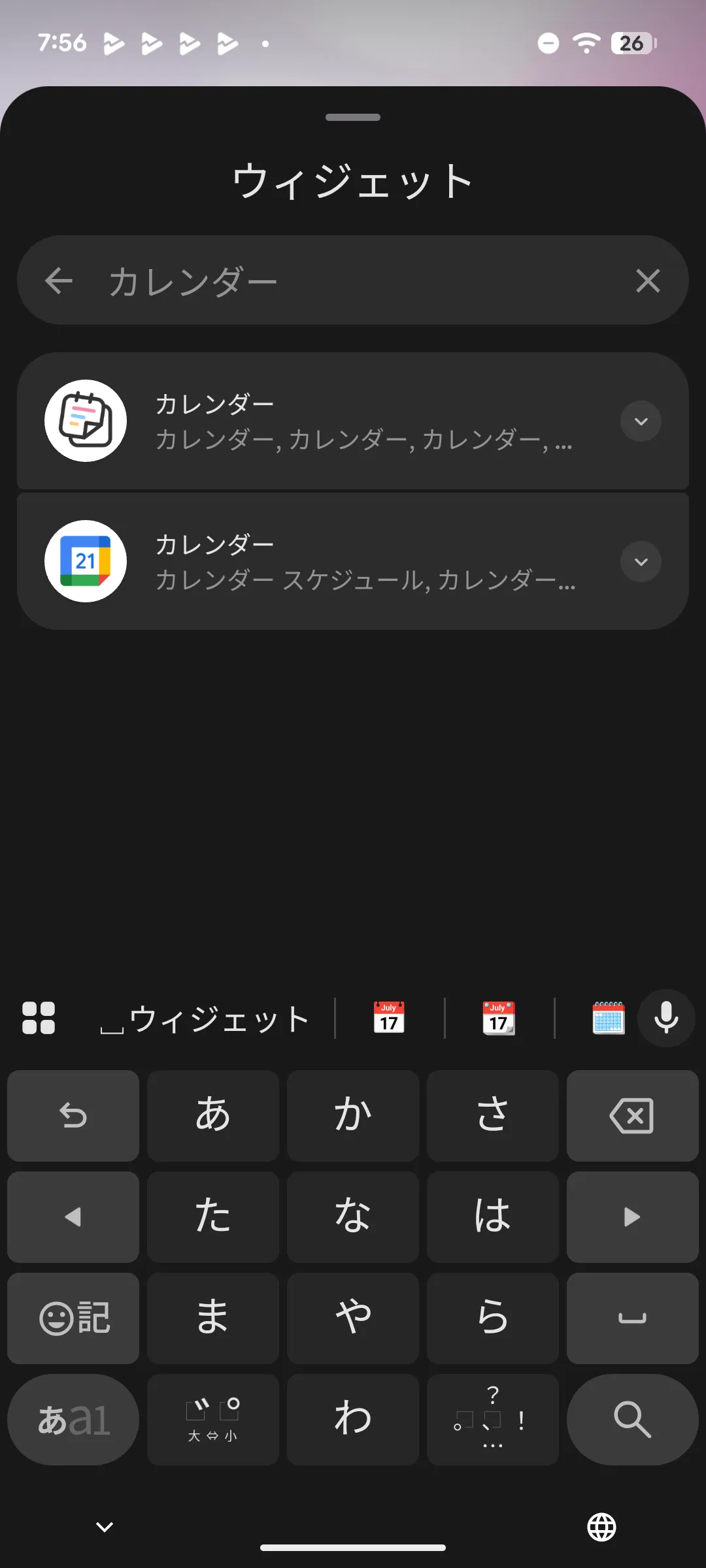Tap the left cursor arrow key
This screenshot has width=706, height=1568.
coord(73,1217)
